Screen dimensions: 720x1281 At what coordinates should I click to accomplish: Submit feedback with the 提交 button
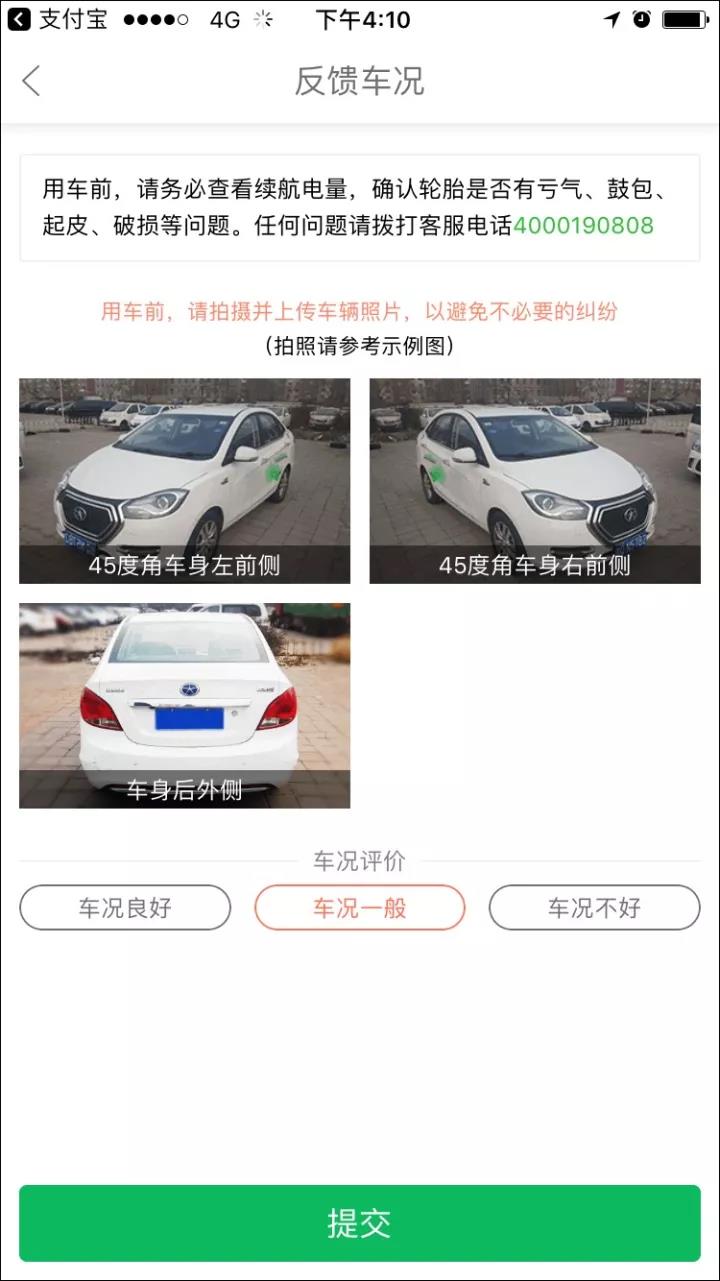(x=360, y=1223)
